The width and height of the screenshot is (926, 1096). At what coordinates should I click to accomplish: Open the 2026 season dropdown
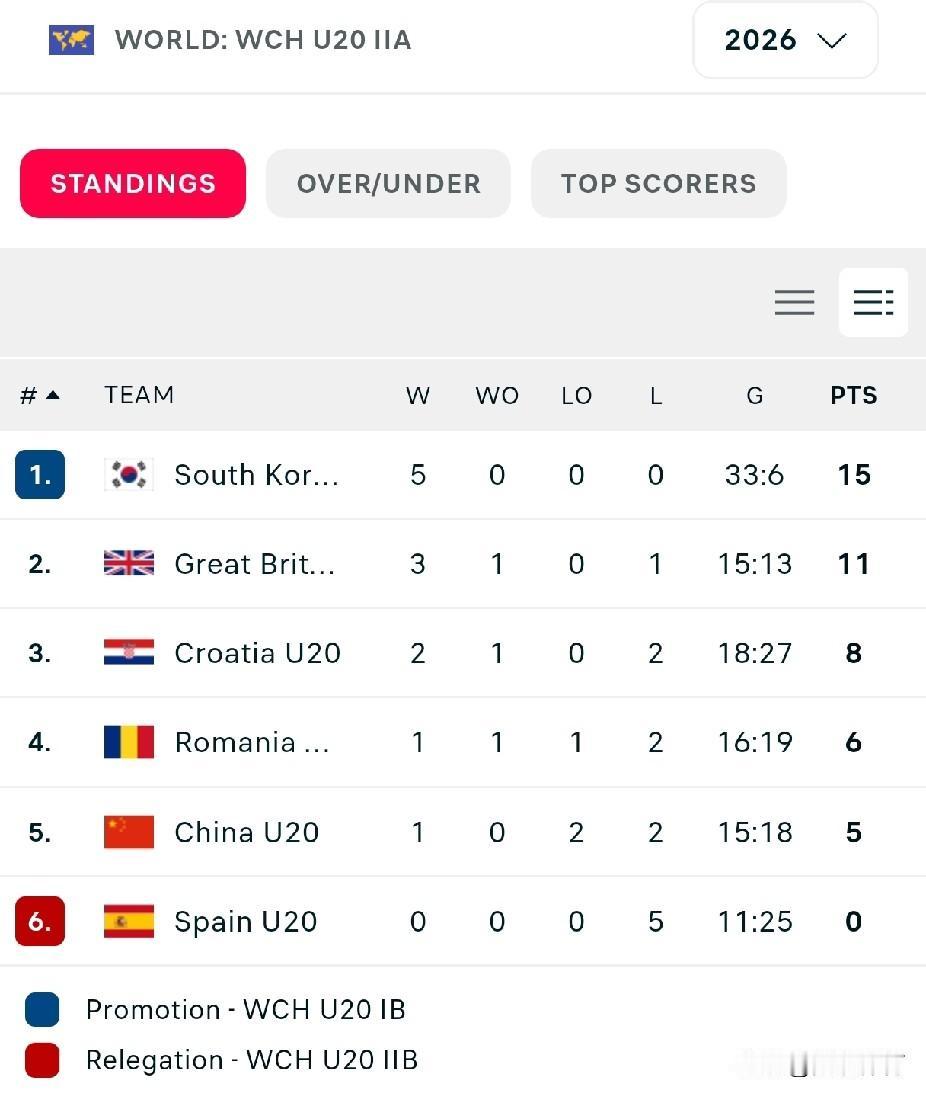[785, 40]
